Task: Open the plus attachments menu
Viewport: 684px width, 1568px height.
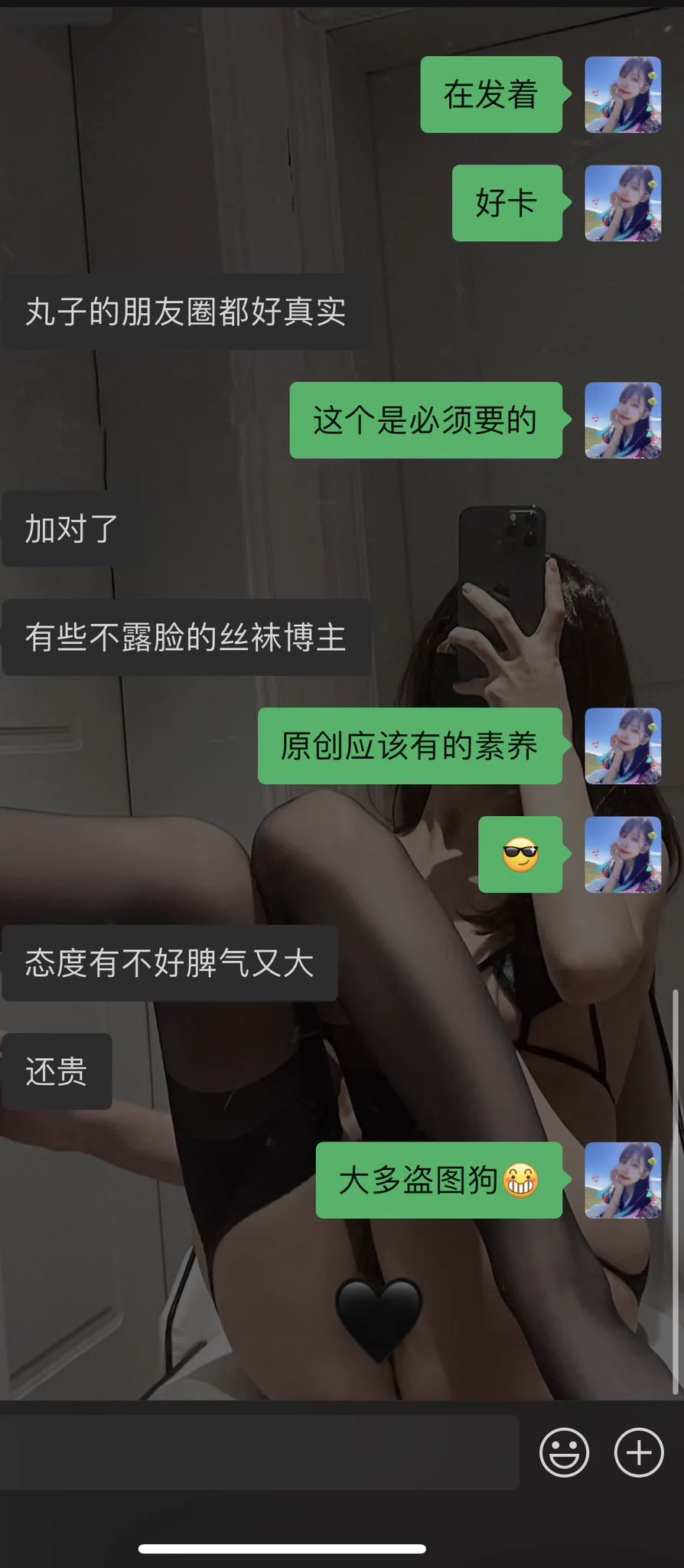Action: click(639, 1452)
